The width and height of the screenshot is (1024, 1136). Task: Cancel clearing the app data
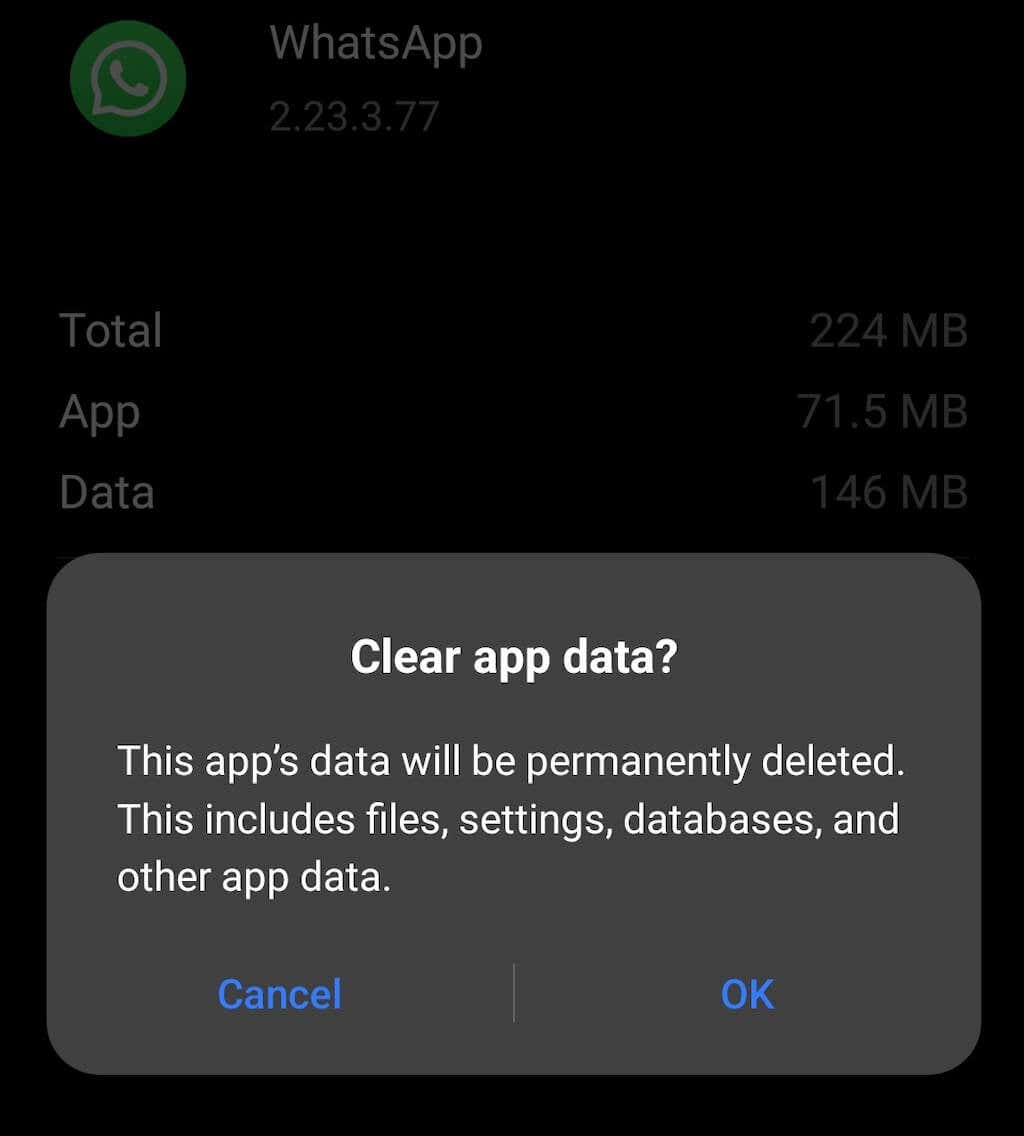click(279, 994)
